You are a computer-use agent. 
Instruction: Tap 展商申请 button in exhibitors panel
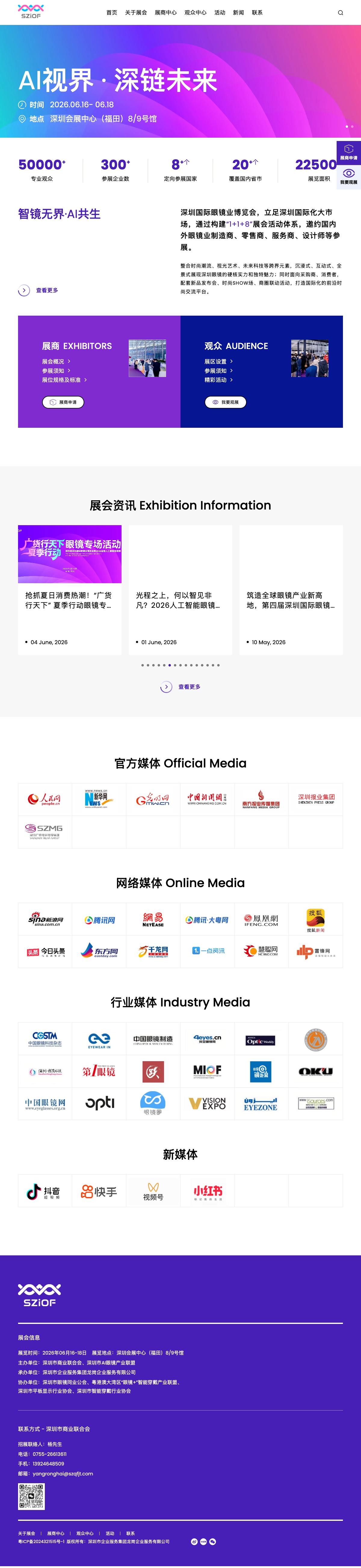click(x=63, y=402)
